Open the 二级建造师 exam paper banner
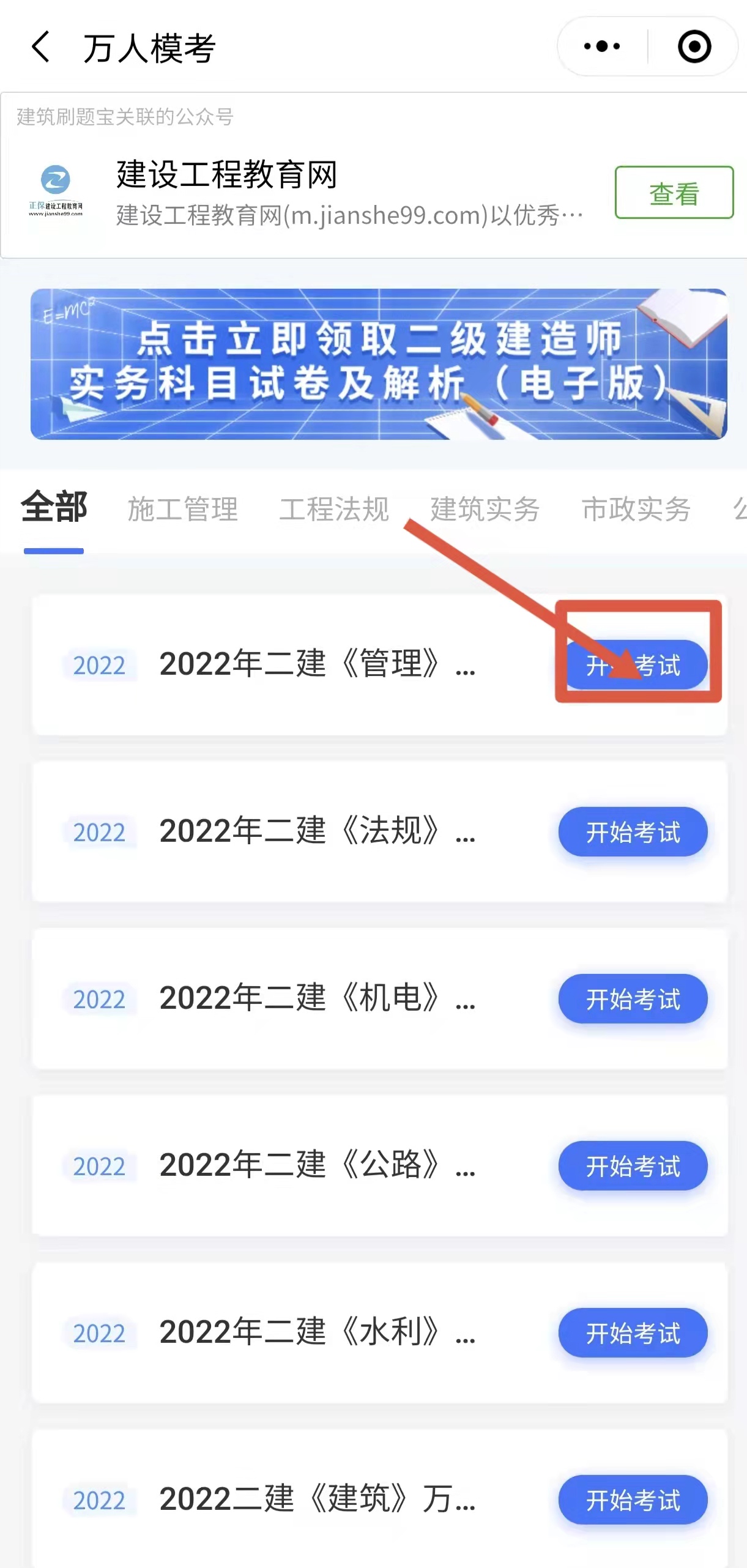This screenshot has height=1568, width=747. pyautogui.click(x=379, y=364)
